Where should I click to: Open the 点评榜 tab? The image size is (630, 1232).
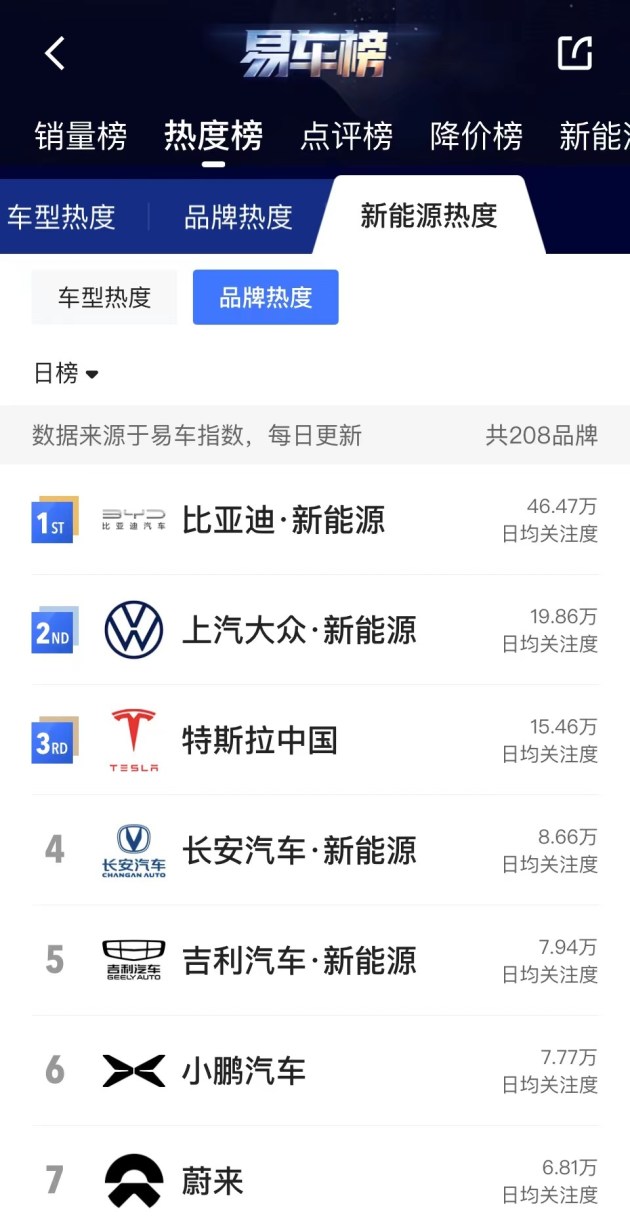346,136
